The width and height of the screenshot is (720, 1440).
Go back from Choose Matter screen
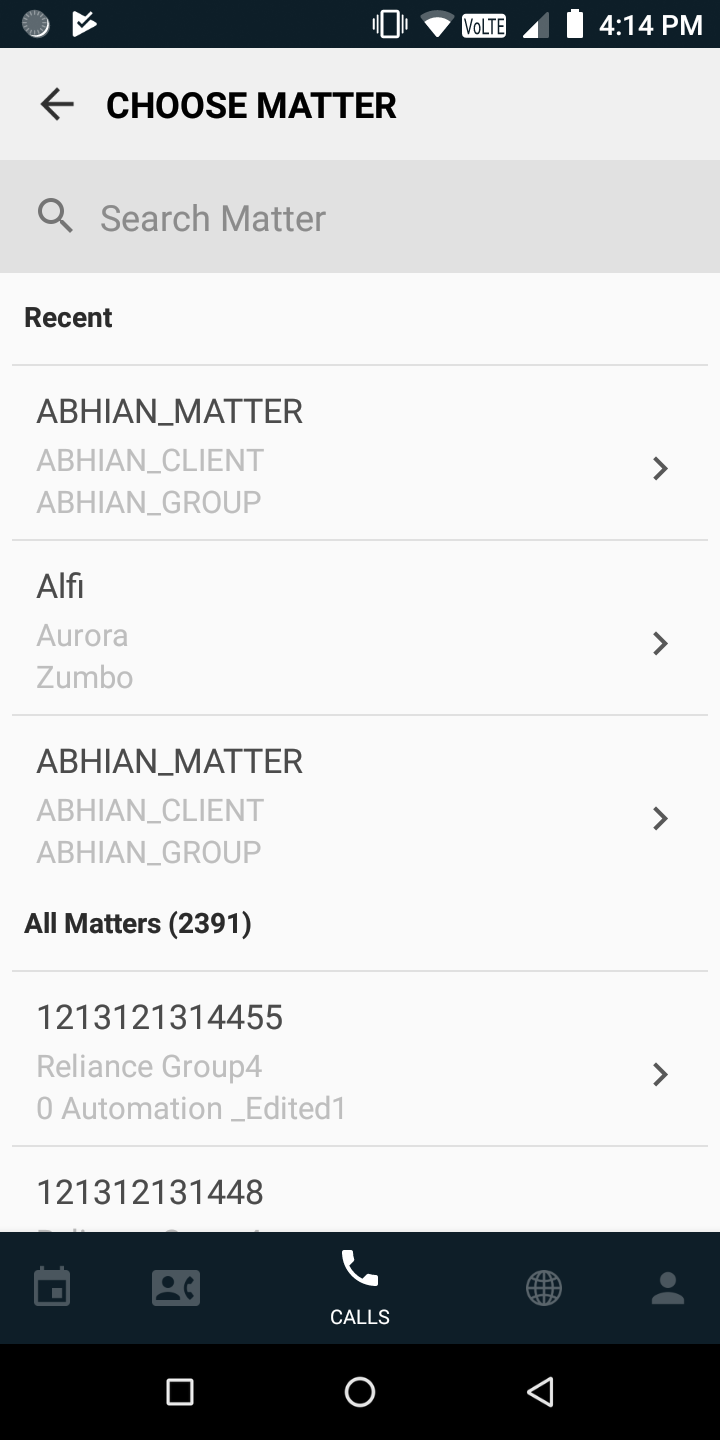[x=57, y=104]
